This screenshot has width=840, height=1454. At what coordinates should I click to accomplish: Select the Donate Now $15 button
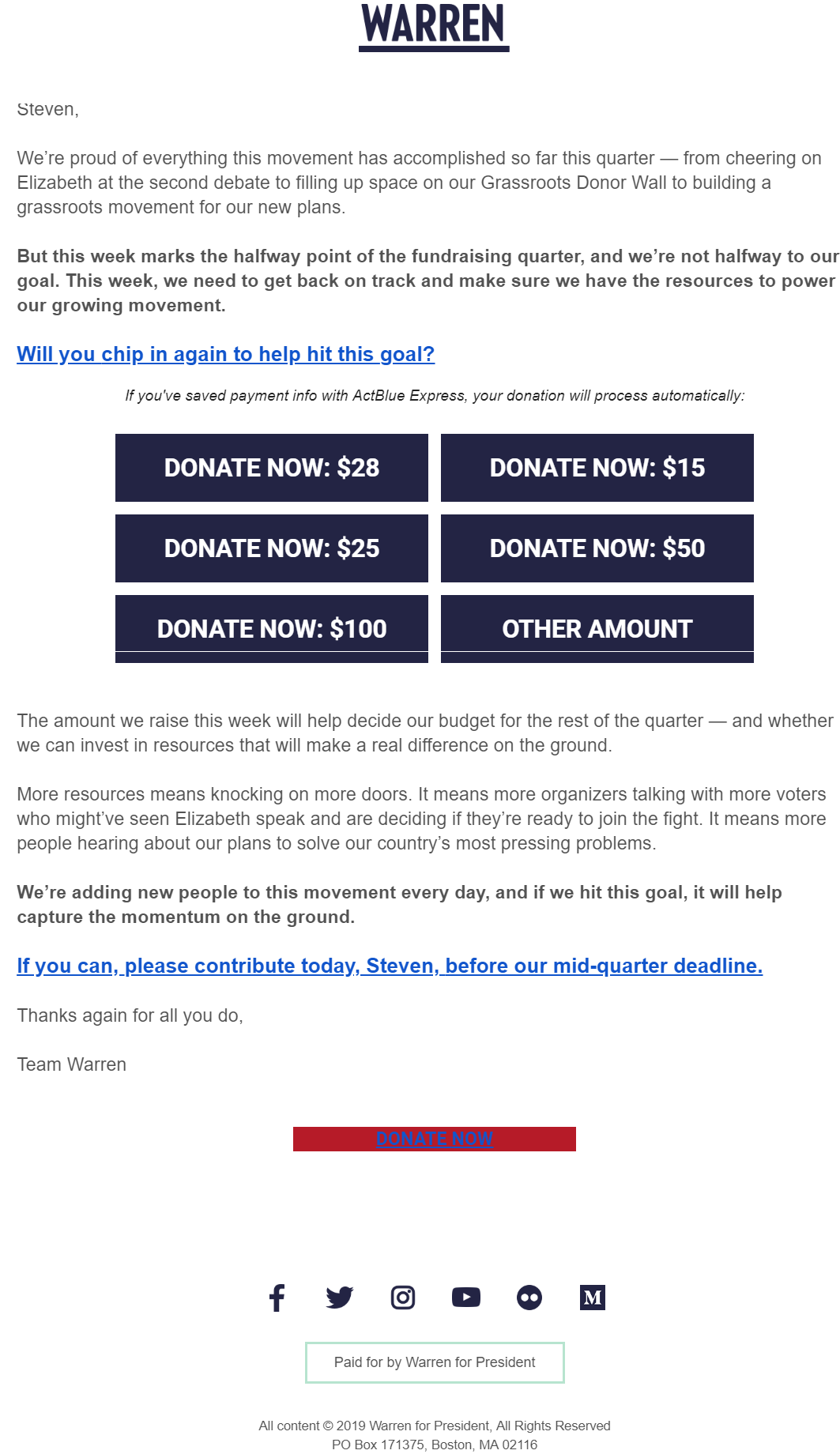click(597, 468)
